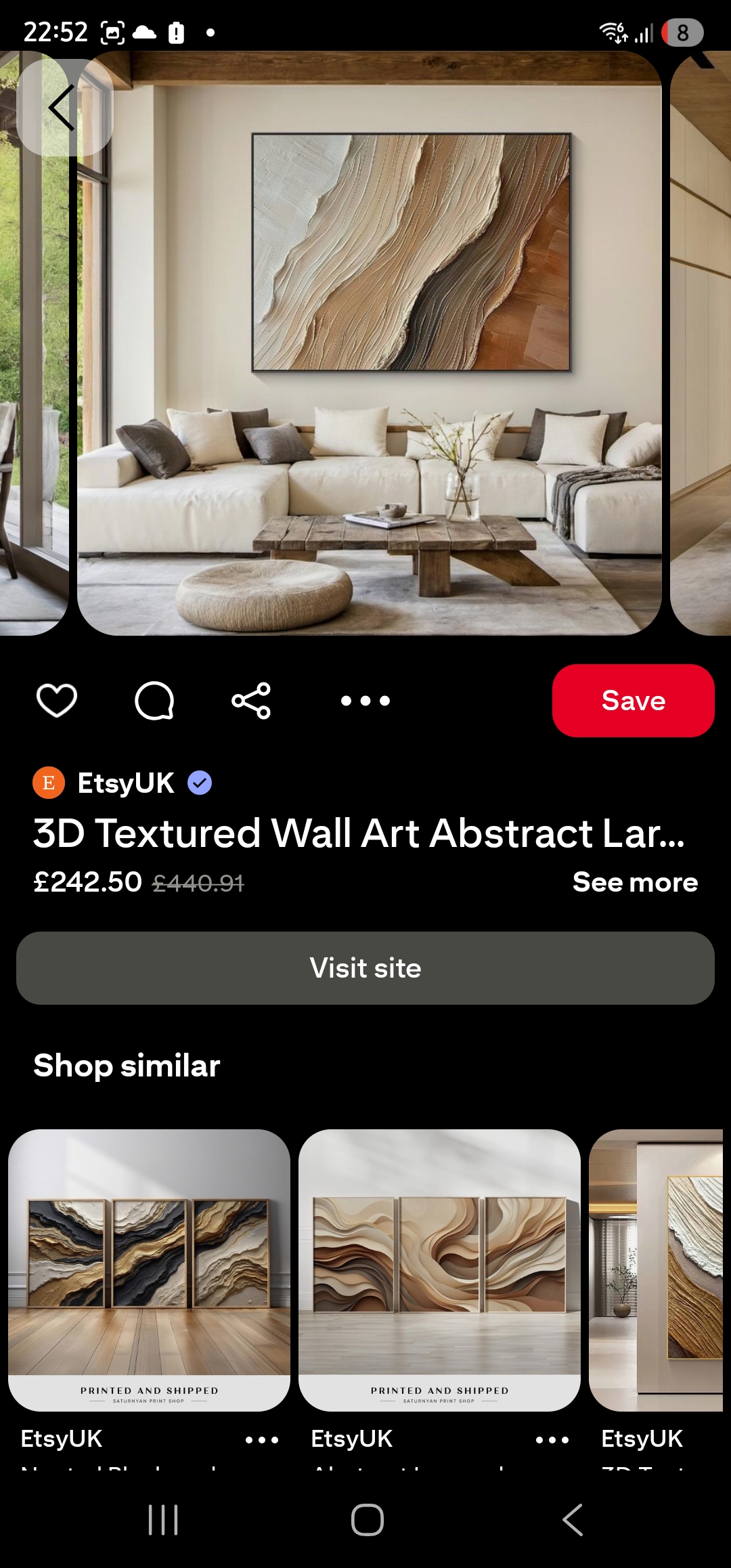Open the recent apps view
Image resolution: width=731 pixels, height=1568 pixels.
pos(163,1520)
